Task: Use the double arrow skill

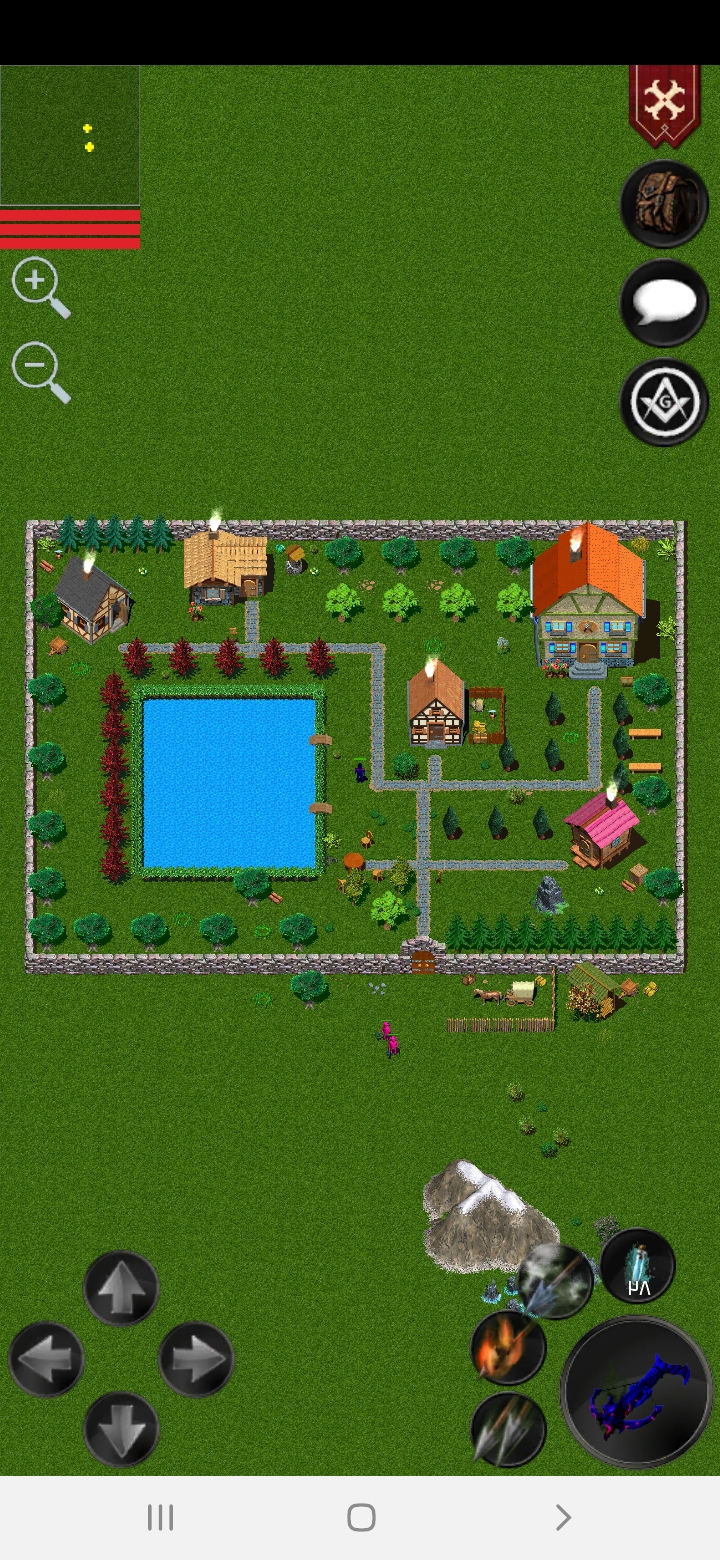Action: click(x=508, y=1430)
